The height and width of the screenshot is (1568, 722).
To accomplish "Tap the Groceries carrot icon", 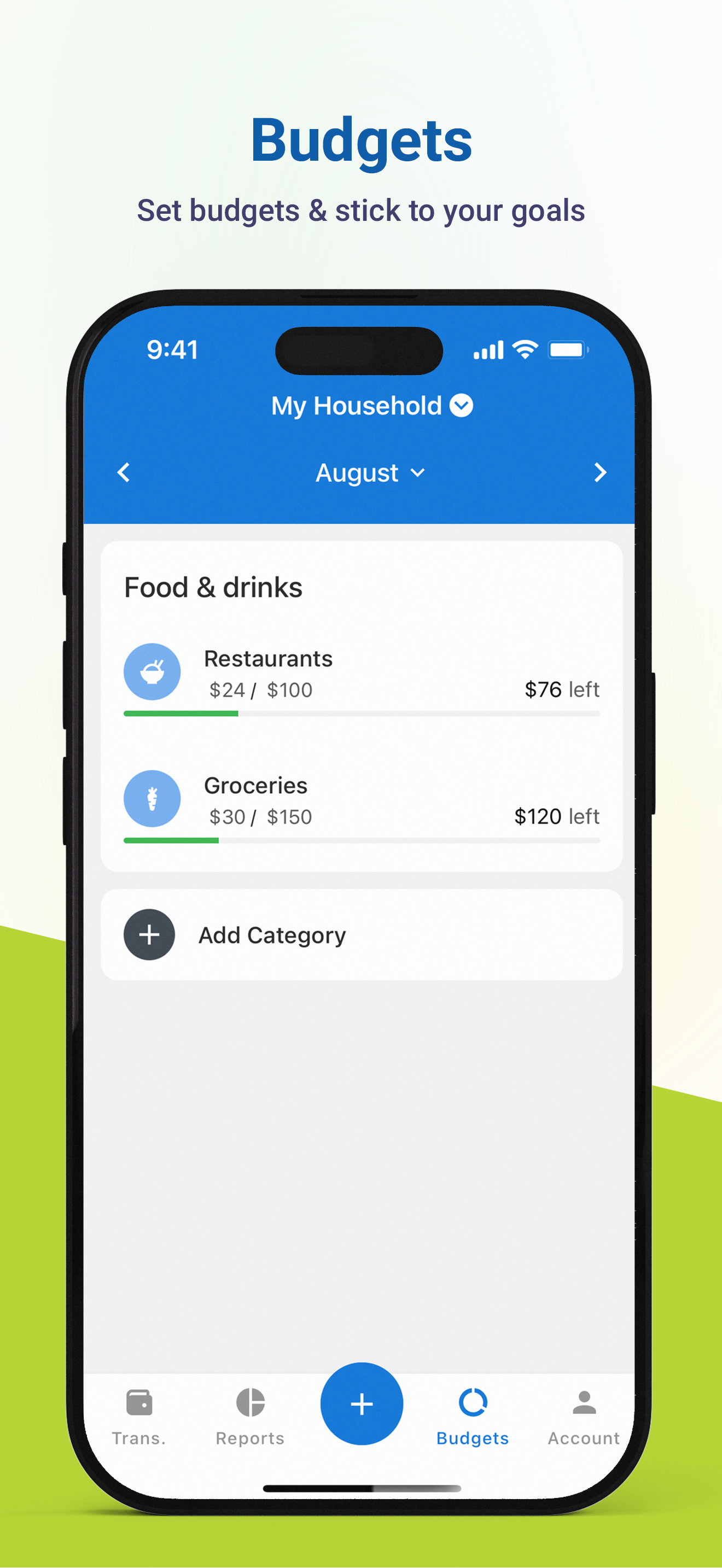I will pos(152,799).
